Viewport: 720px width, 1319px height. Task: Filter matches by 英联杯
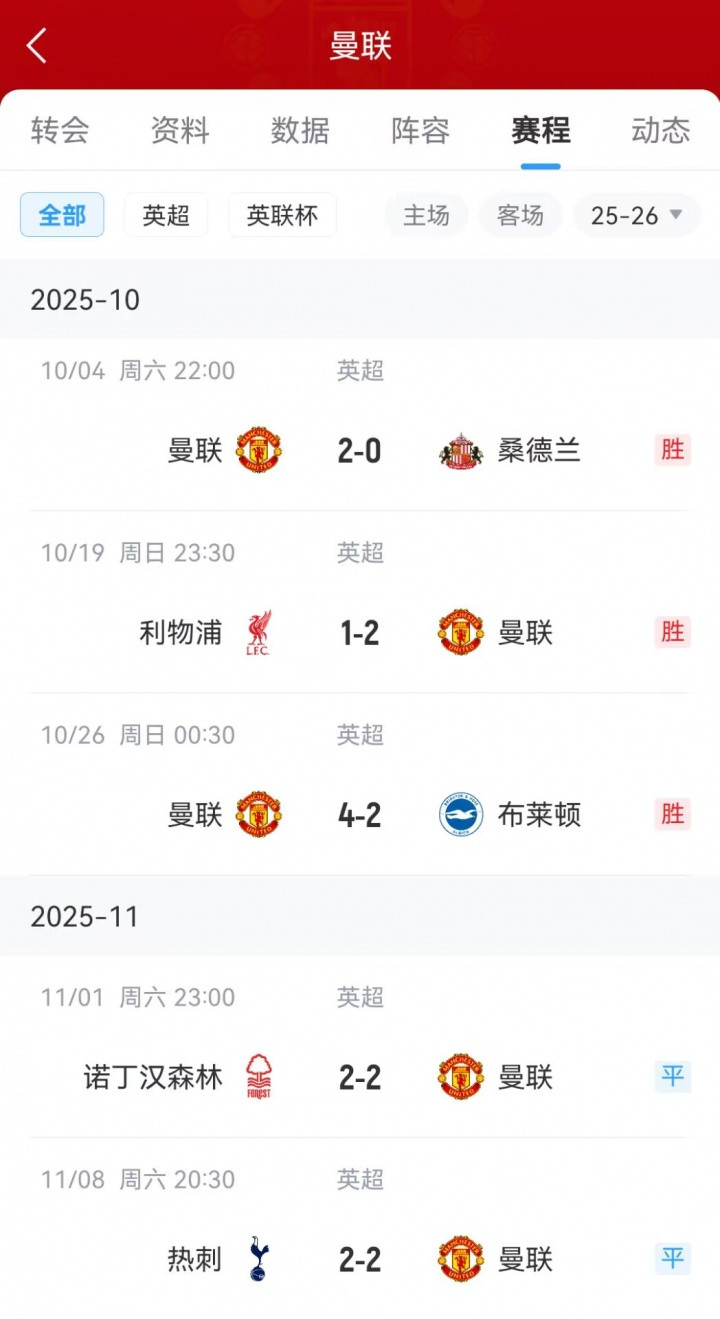(282, 215)
